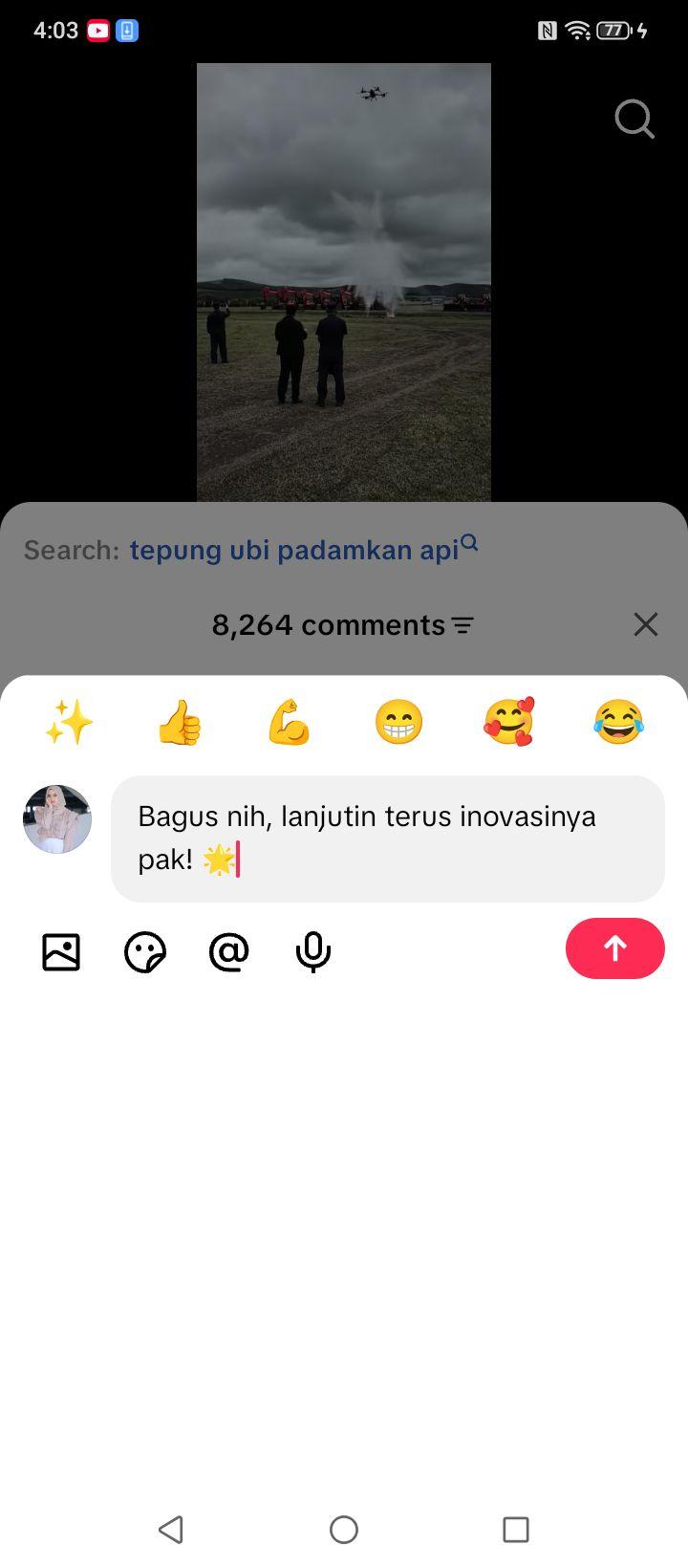Go back using the system back button
The height and width of the screenshot is (1568, 688).
171,1530
